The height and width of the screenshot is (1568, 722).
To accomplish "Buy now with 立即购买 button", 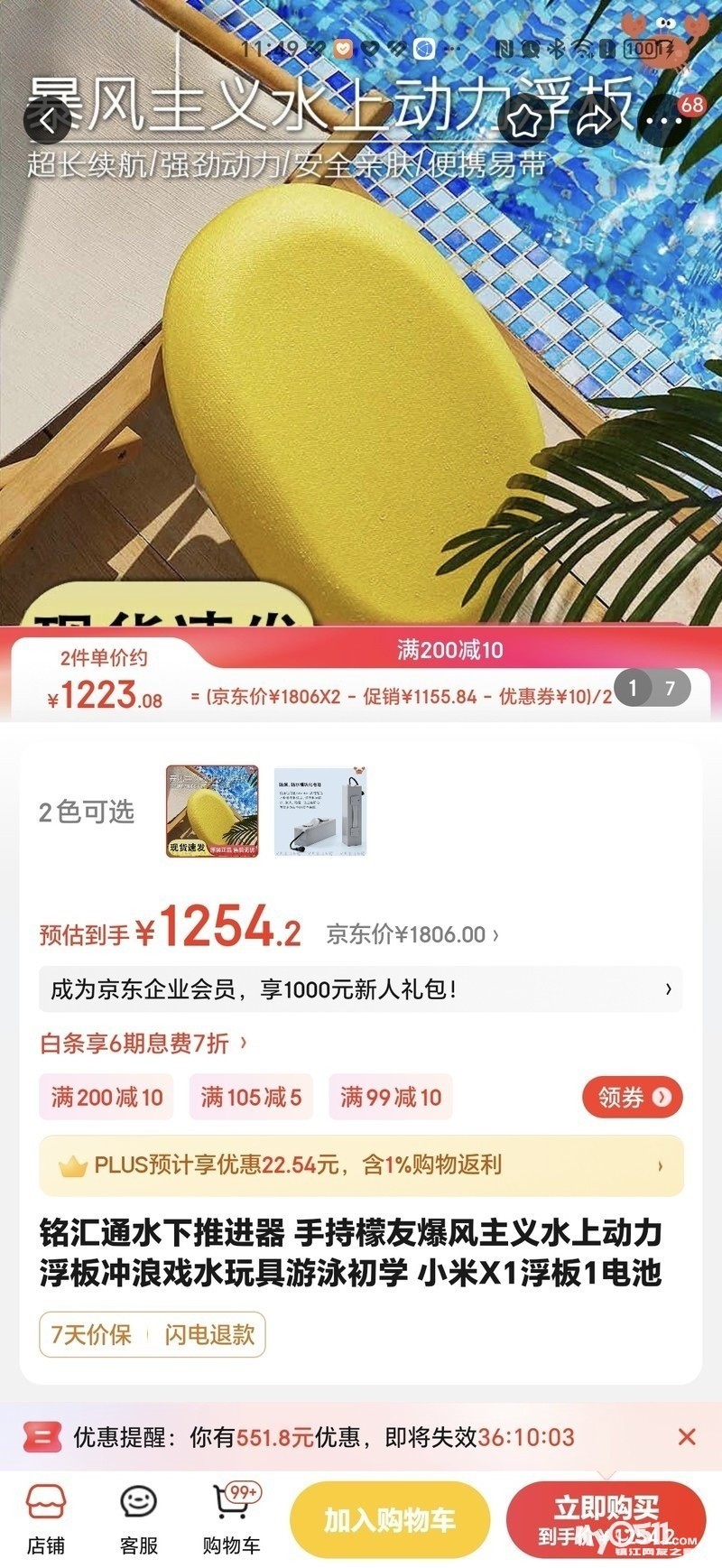I will coord(606,1518).
